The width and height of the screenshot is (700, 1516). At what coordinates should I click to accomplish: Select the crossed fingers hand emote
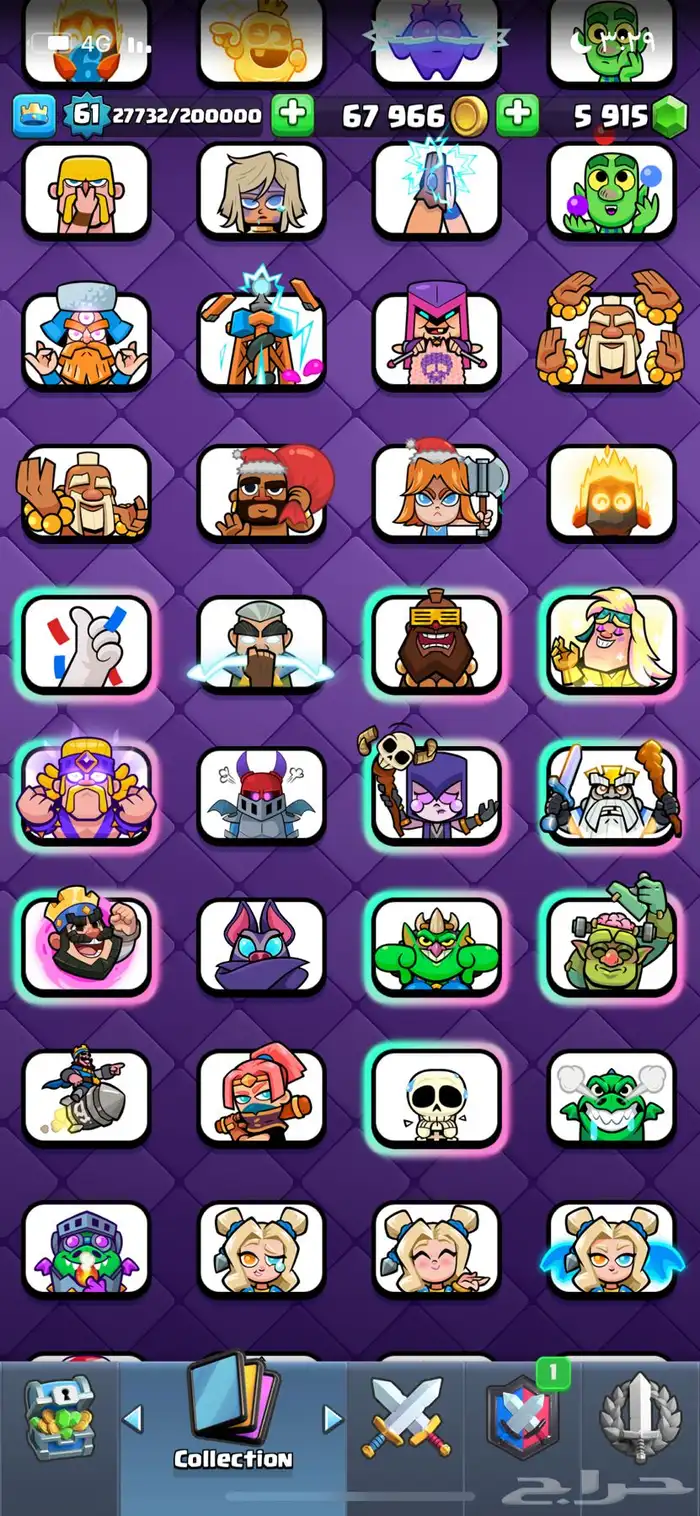click(x=87, y=644)
